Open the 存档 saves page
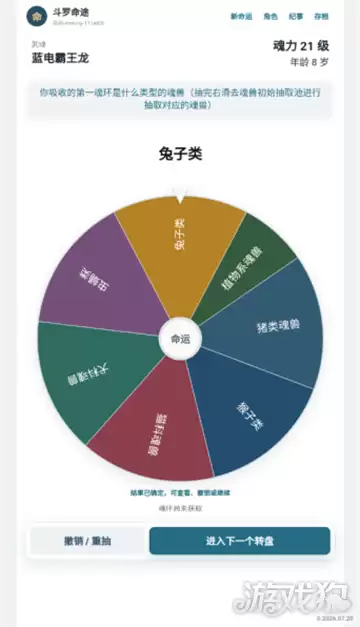 321,16
